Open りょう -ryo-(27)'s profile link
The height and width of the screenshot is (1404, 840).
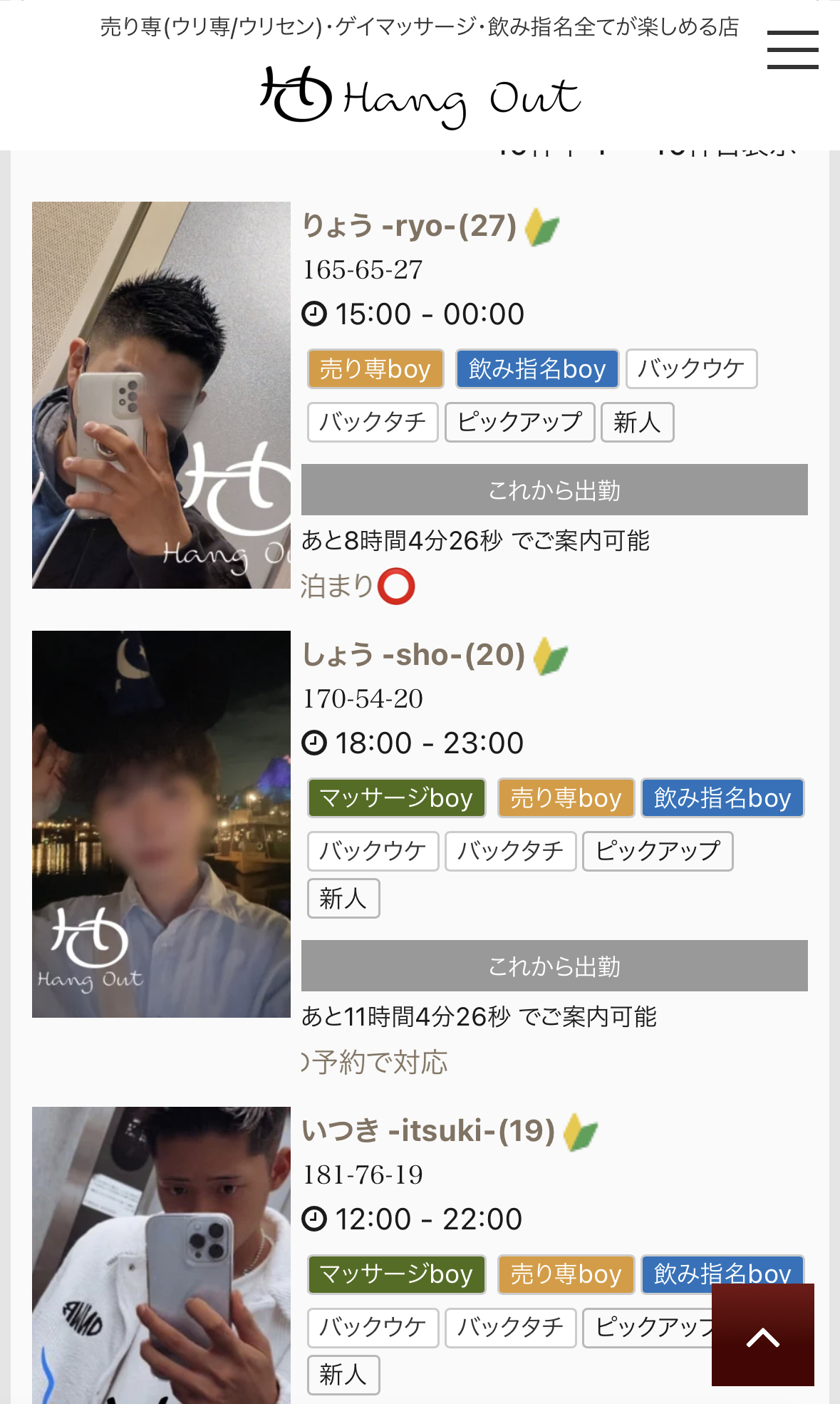[410, 227]
